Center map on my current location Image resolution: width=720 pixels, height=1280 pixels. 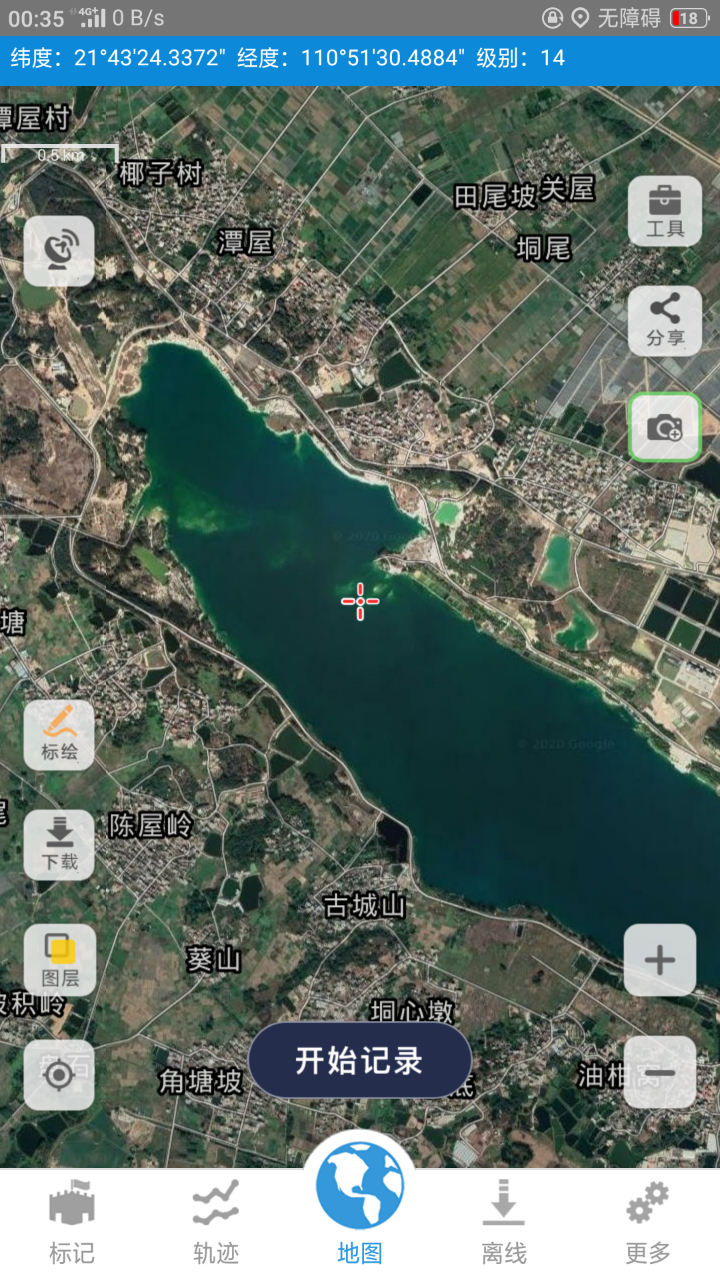59,1075
